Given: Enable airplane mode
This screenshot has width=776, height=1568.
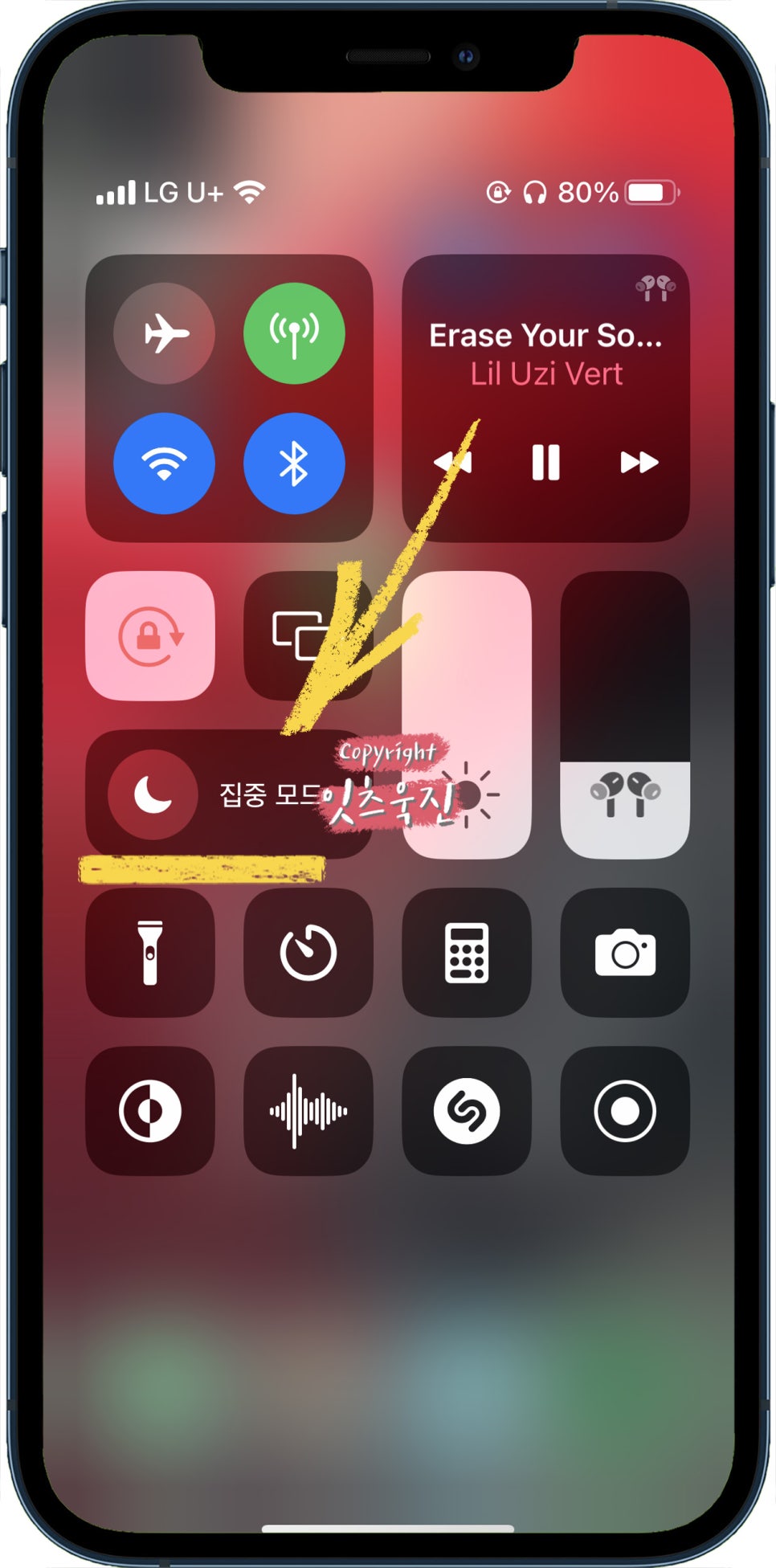Looking at the screenshot, I should [164, 333].
